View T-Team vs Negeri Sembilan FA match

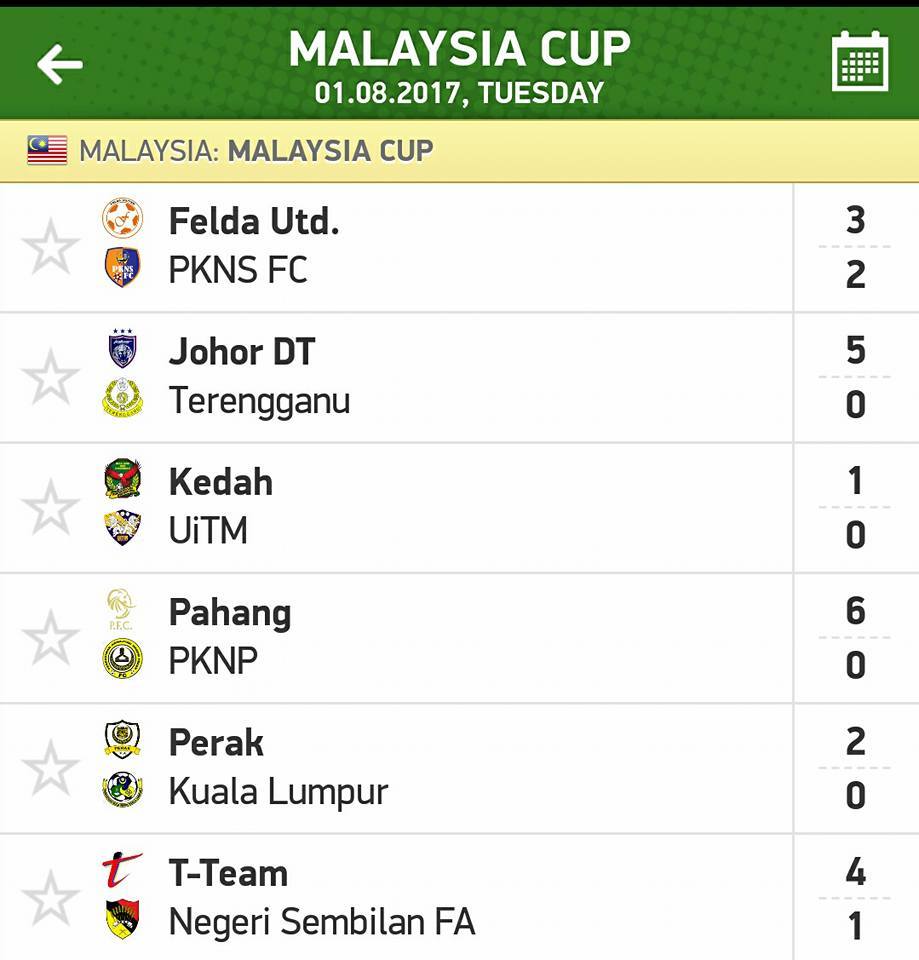point(459,897)
